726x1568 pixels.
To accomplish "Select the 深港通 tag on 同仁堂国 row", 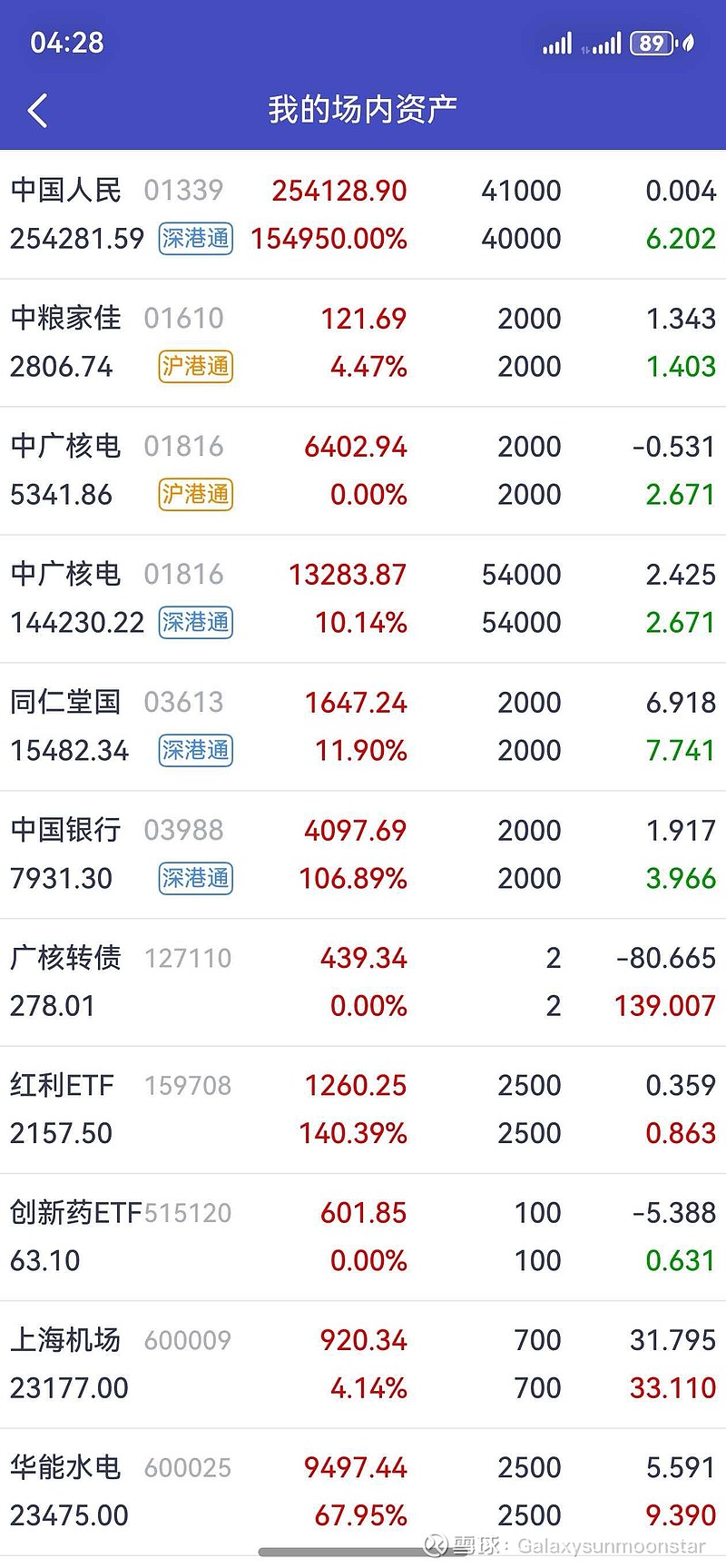I will (x=195, y=751).
